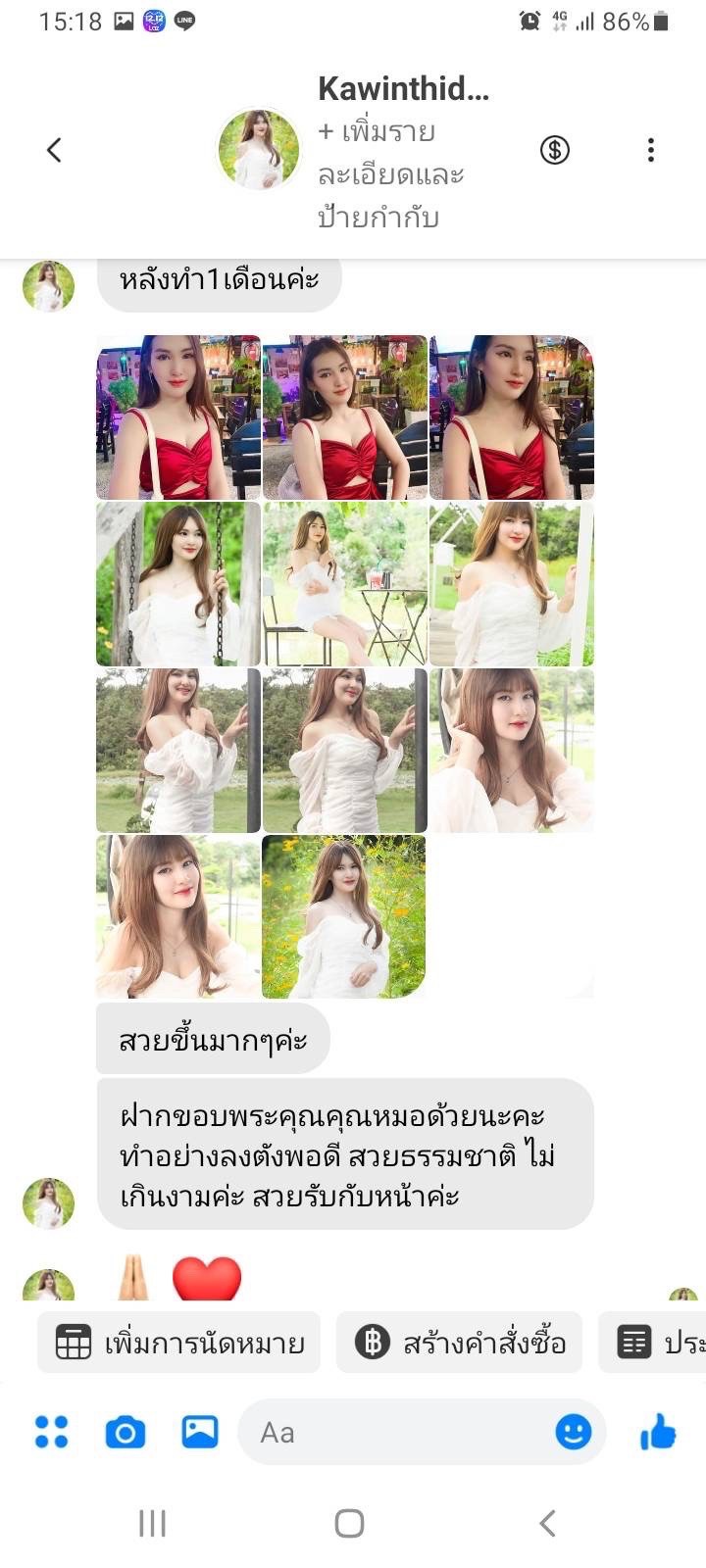Viewport: 706px width, 1568px height.
Task: Tap สร้างคำสั่งซื้อ button
Action: click(459, 1342)
